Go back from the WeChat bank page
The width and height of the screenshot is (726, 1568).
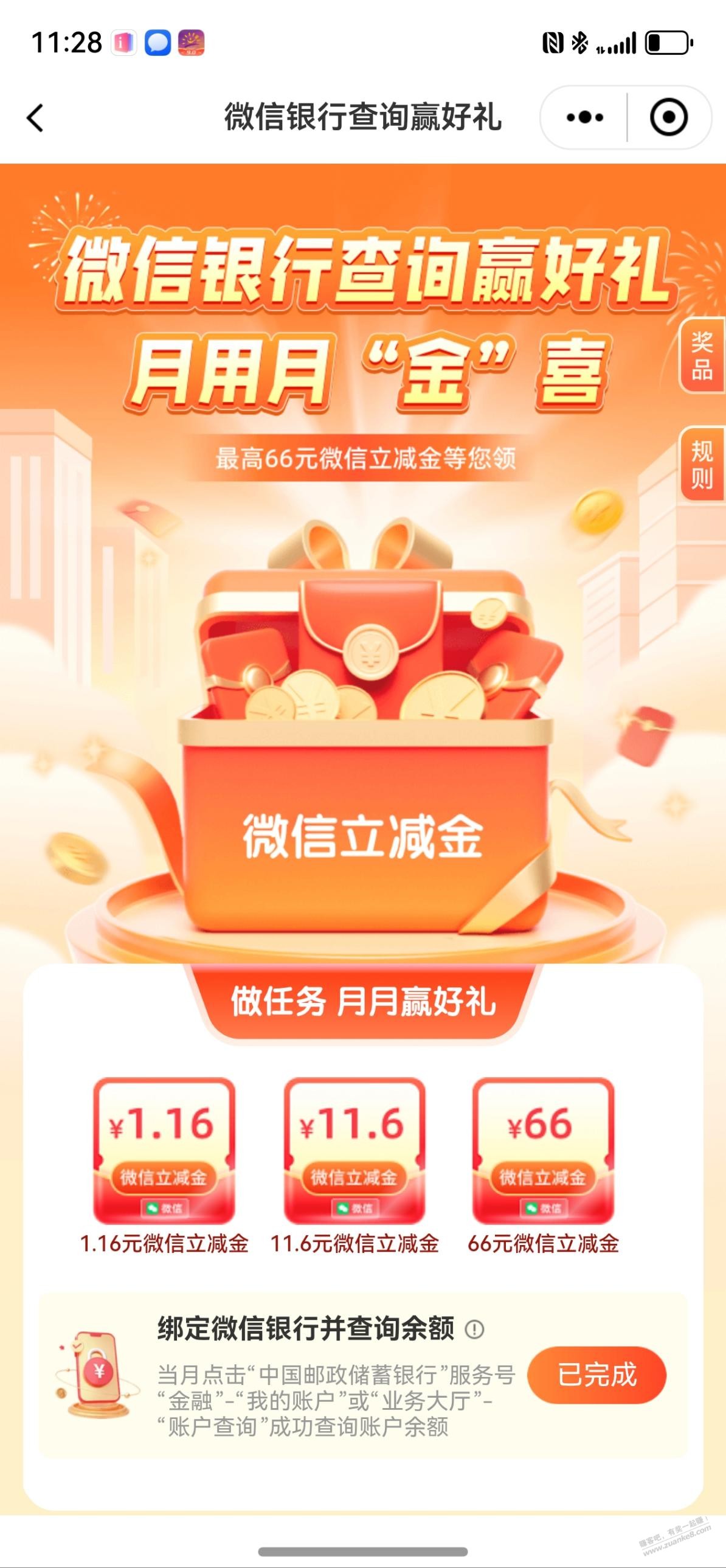[35, 117]
